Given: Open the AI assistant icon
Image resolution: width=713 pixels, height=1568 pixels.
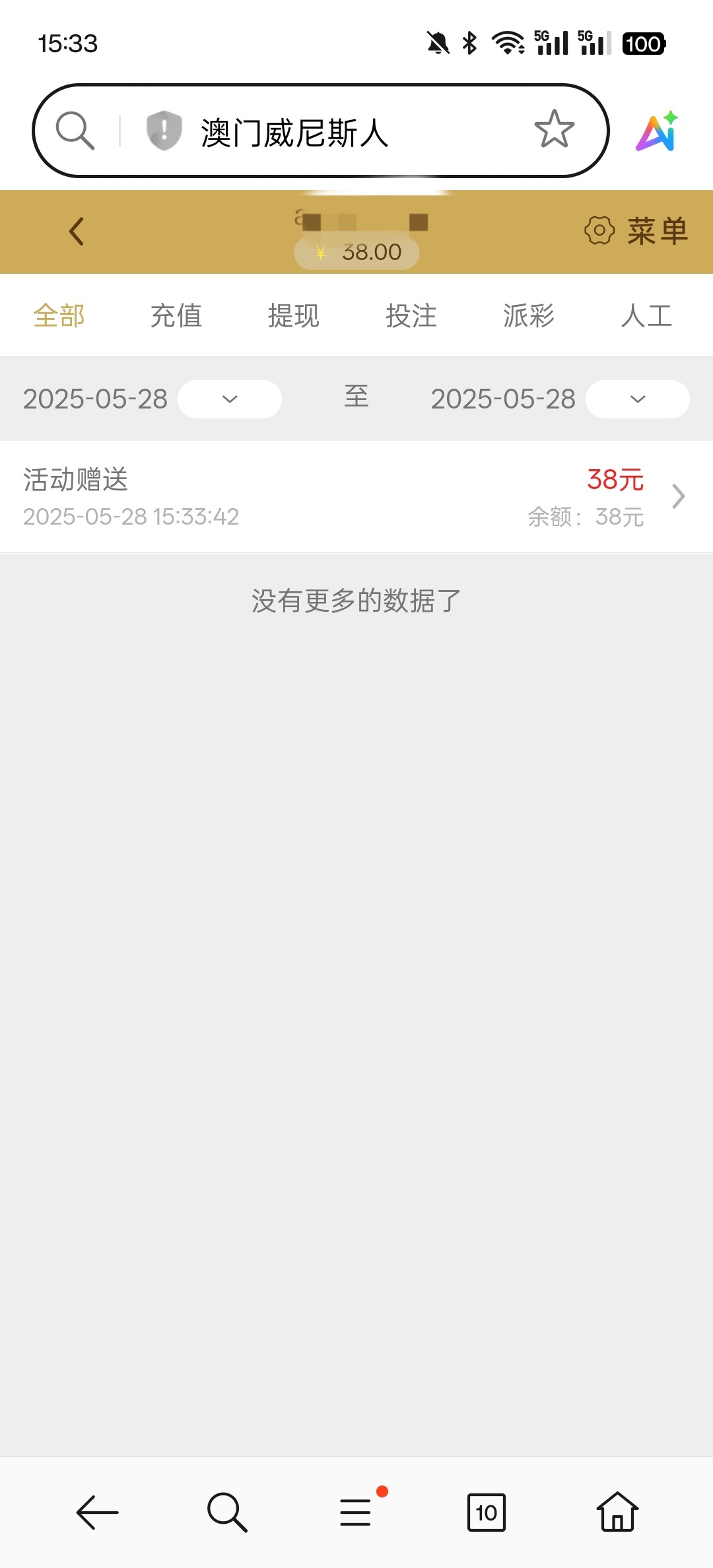Looking at the screenshot, I should (x=658, y=131).
